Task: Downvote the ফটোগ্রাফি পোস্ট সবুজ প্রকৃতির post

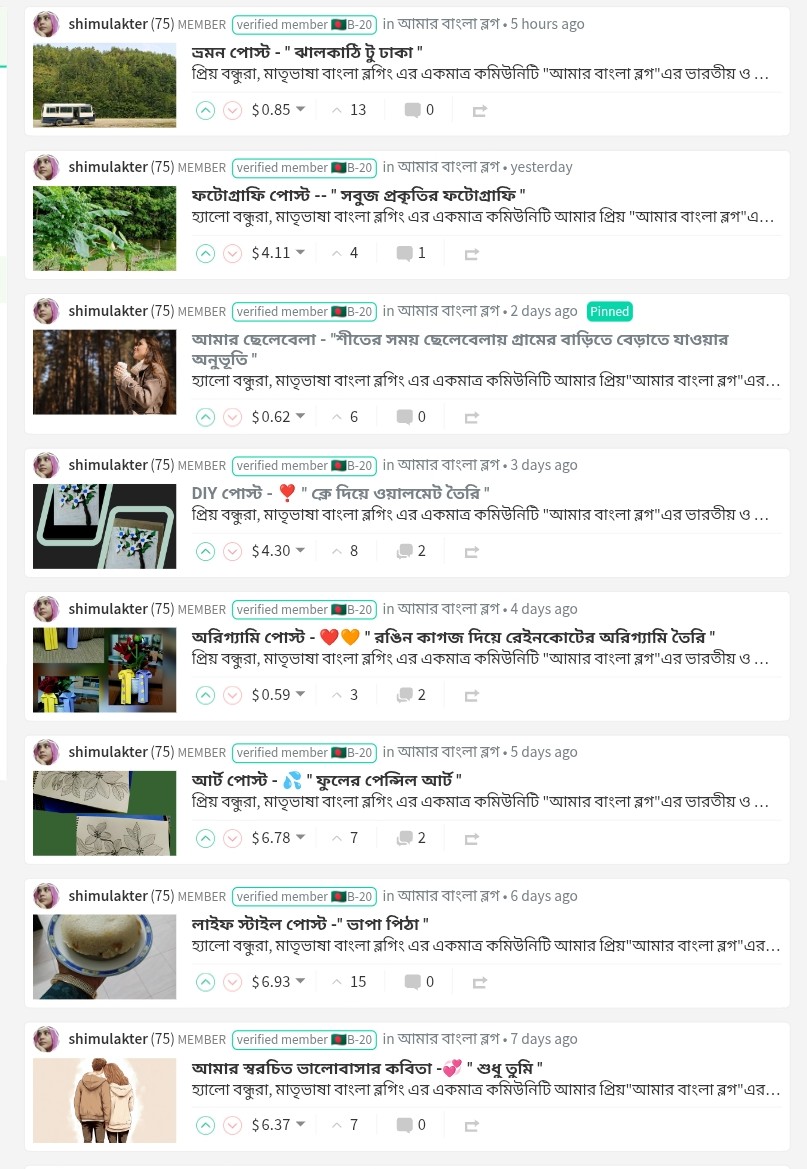Action: pos(232,253)
